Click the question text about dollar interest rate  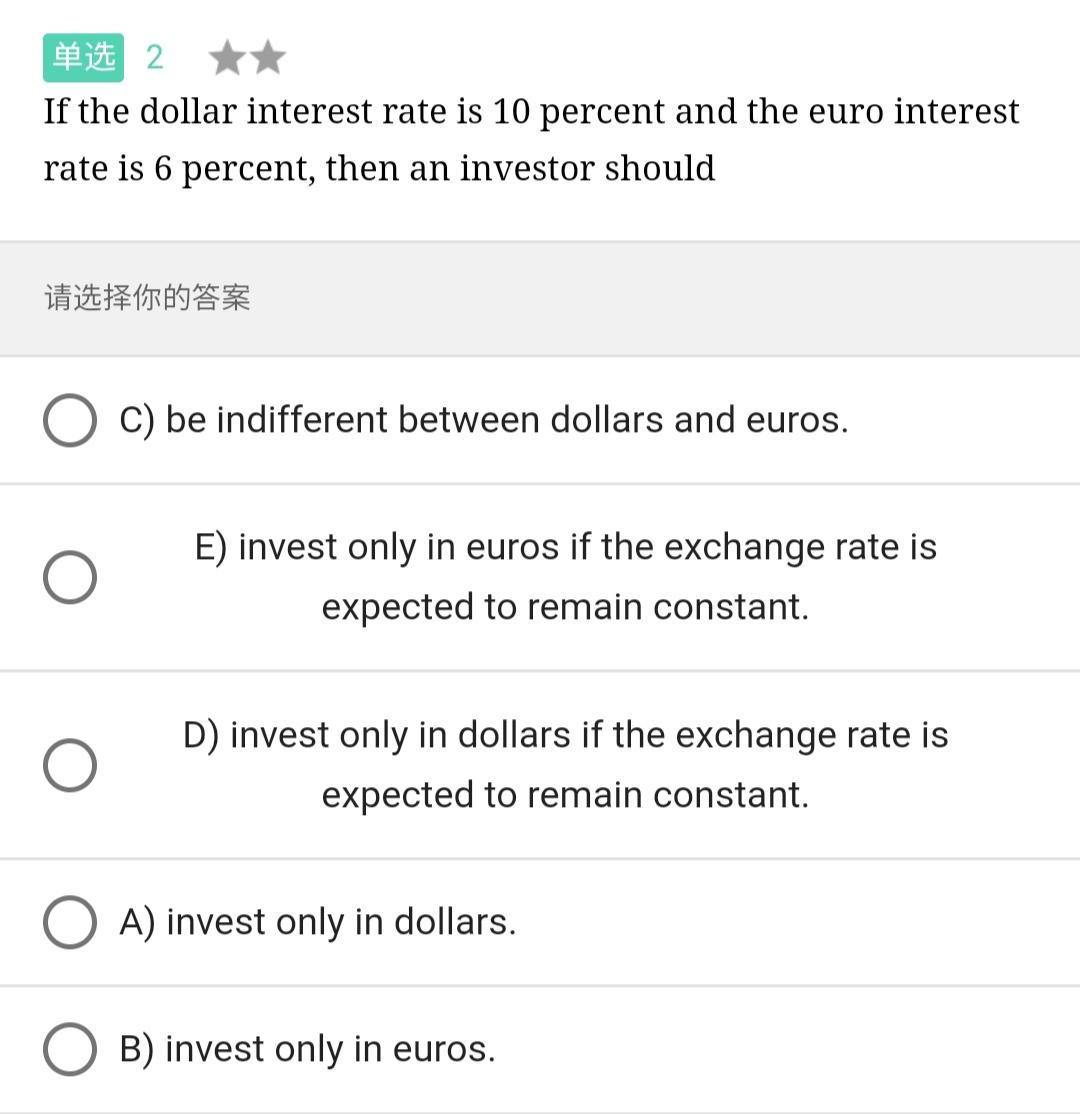(x=530, y=140)
